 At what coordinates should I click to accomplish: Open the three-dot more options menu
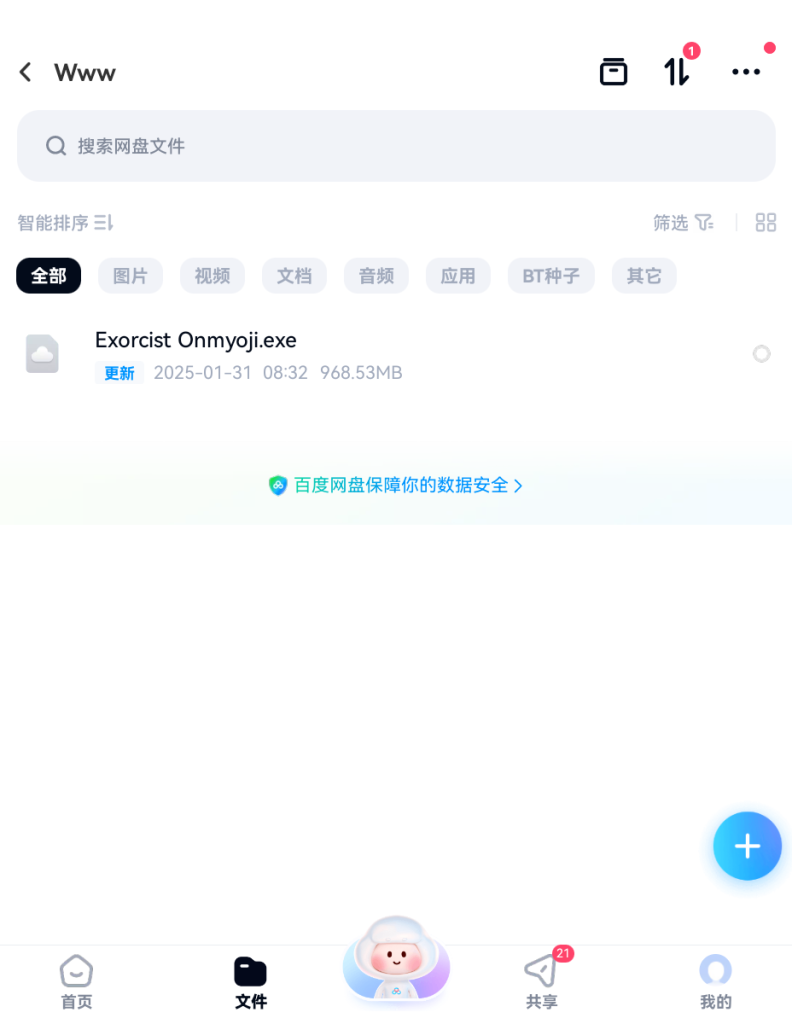pyautogui.click(x=746, y=72)
